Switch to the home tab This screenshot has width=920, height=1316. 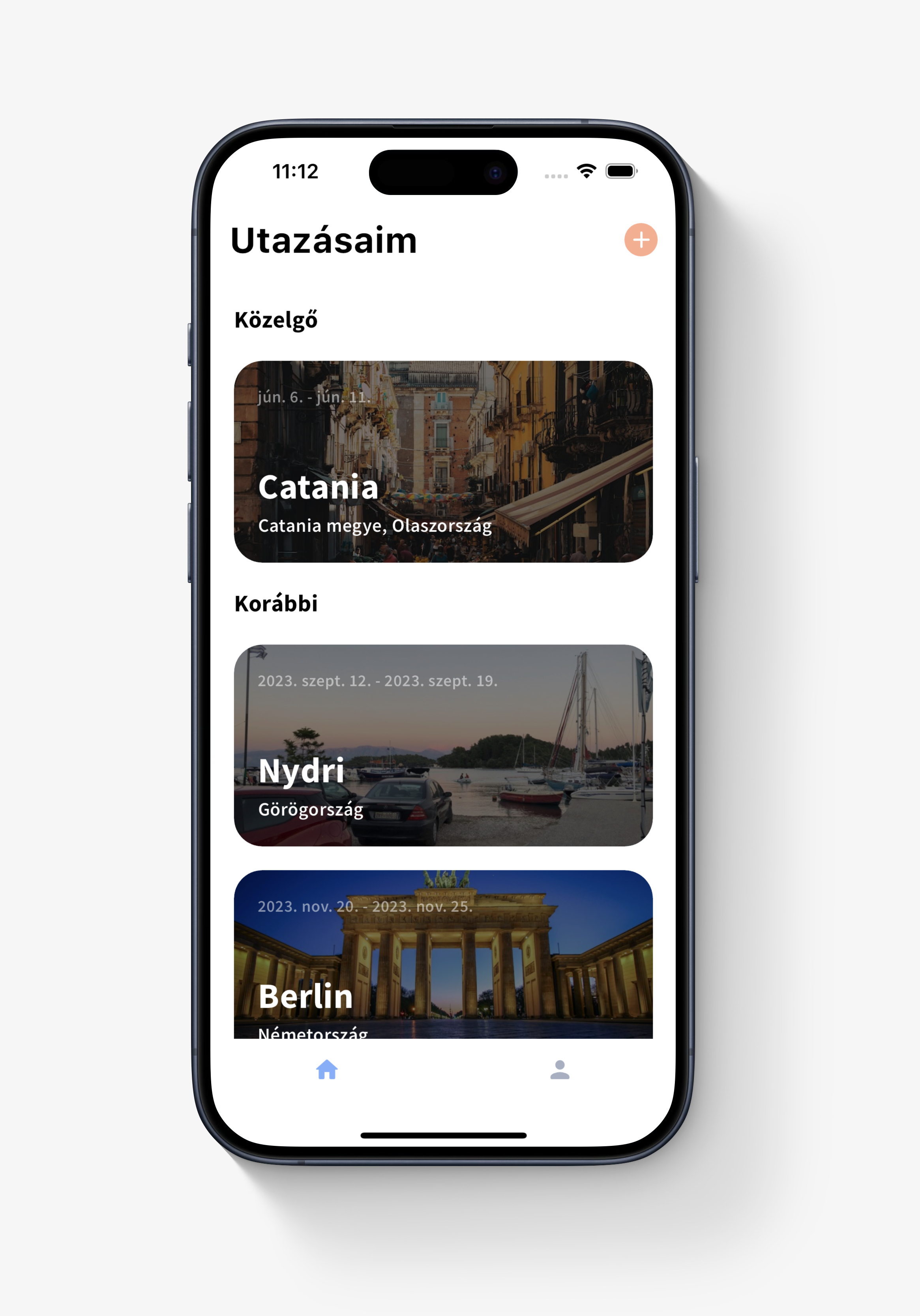point(327,1070)
